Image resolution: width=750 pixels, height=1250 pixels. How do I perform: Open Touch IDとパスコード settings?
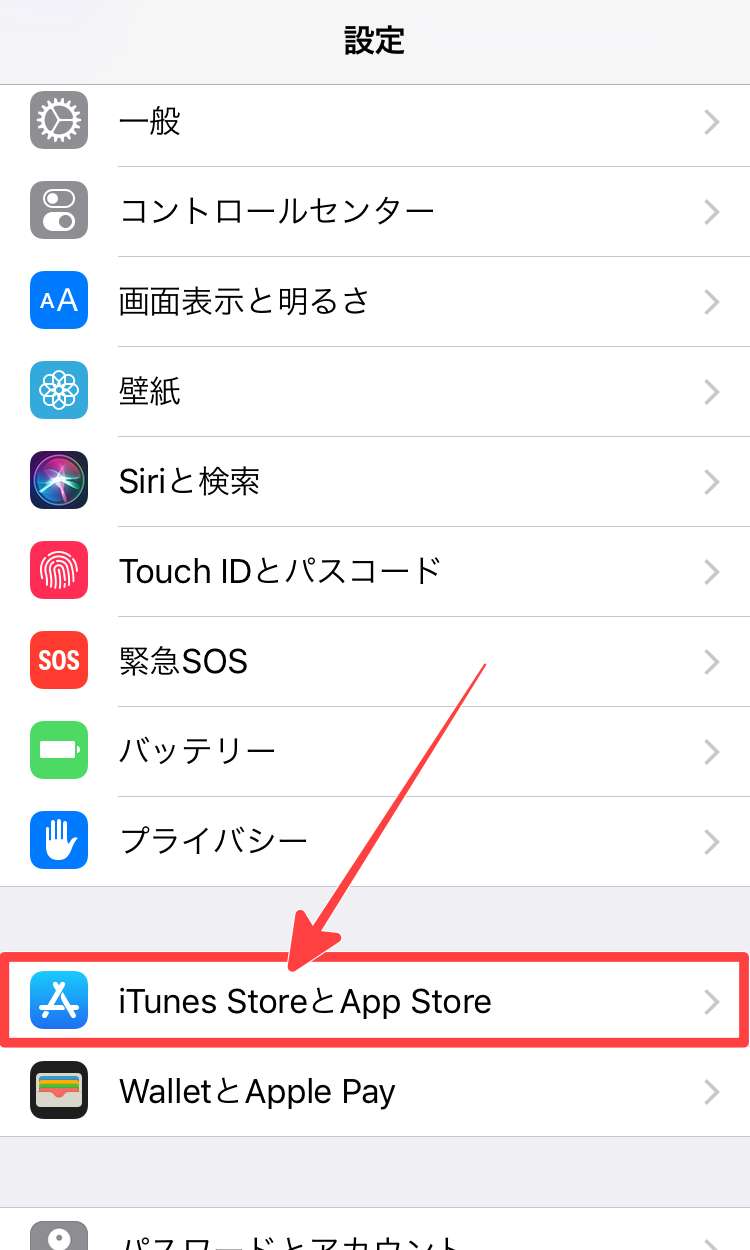coord(375,571)
